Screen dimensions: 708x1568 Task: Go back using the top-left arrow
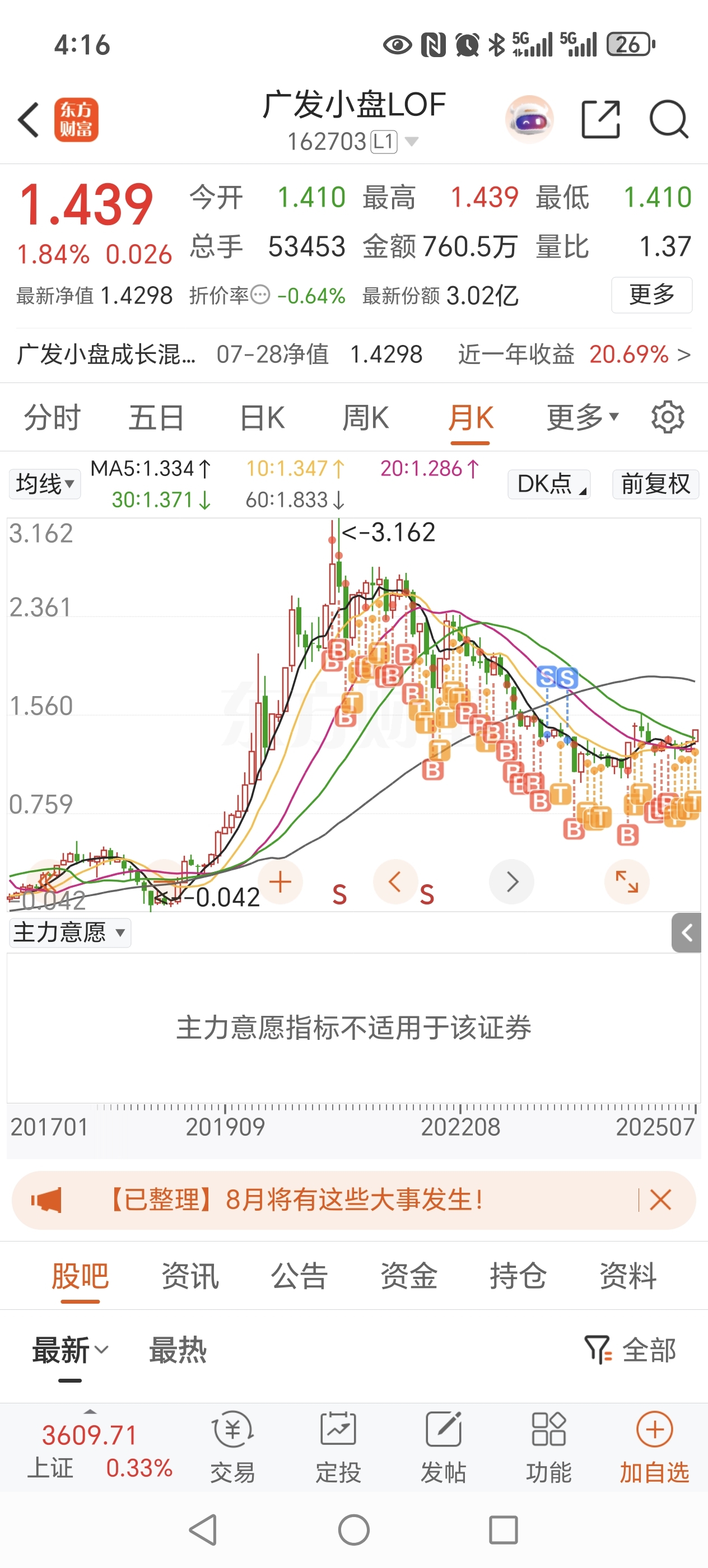pos(29,119)
